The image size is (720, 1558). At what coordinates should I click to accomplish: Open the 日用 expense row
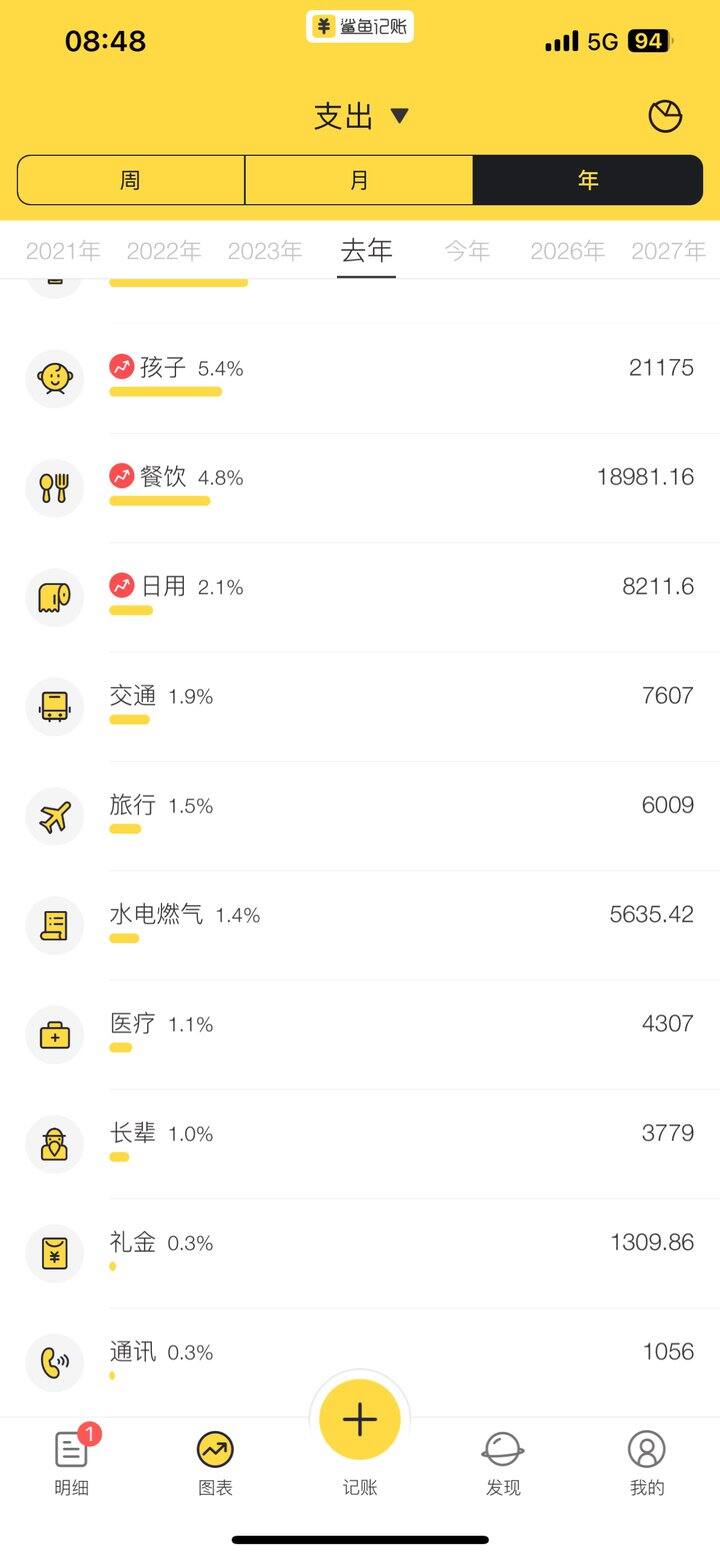click(x=360, y=597)
